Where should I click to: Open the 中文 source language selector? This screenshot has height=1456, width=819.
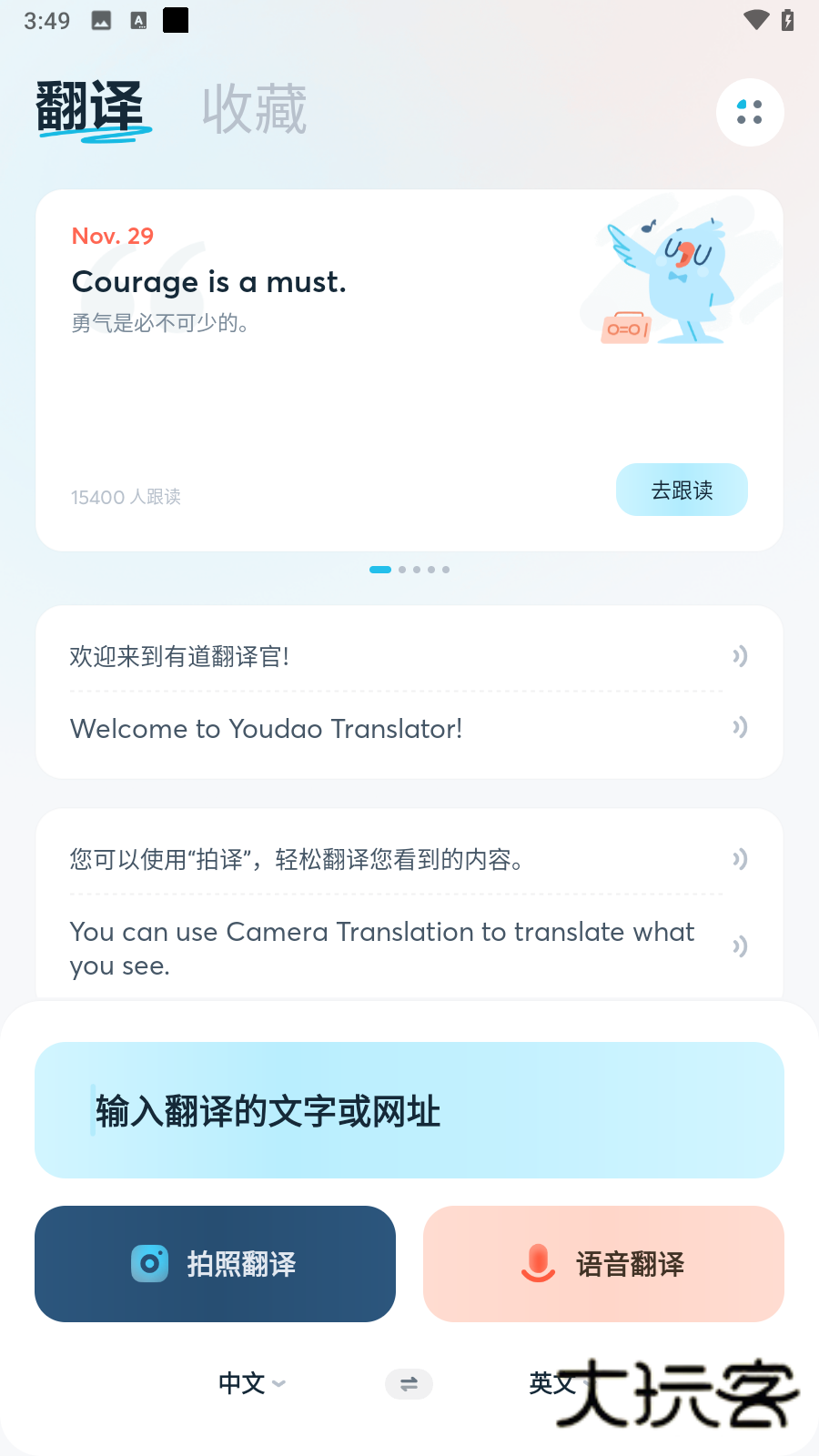tap(241, 1383)
